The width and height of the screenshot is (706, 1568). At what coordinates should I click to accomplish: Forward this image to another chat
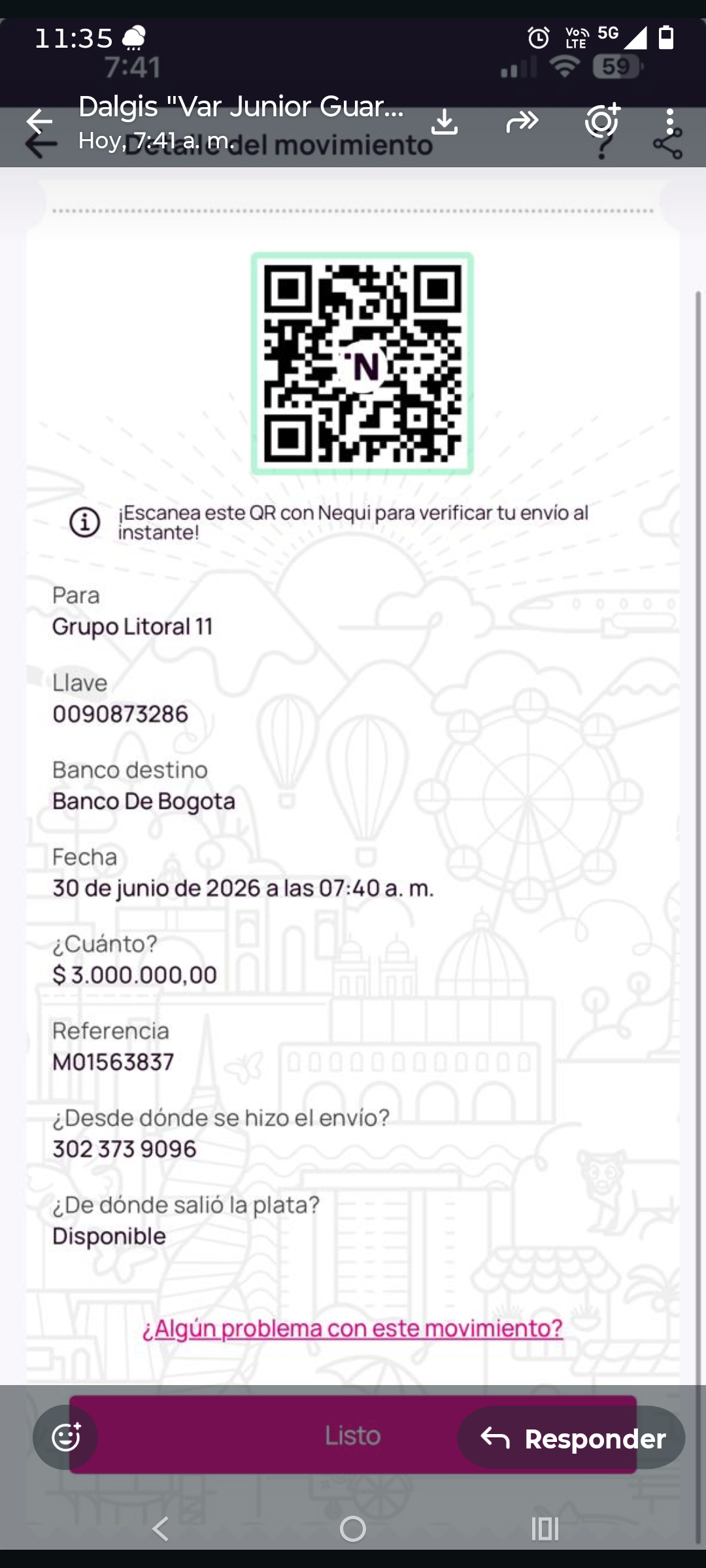click(522, 122)
